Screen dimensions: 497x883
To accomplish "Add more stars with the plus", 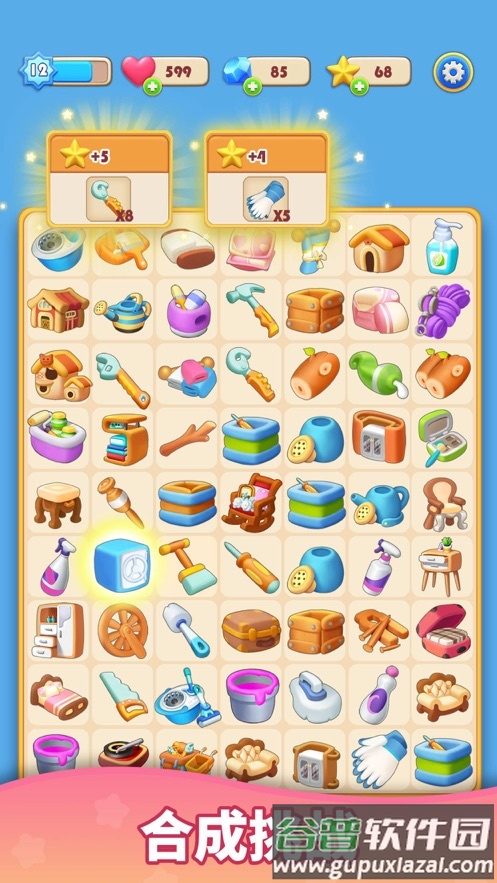I will (359, 87).
